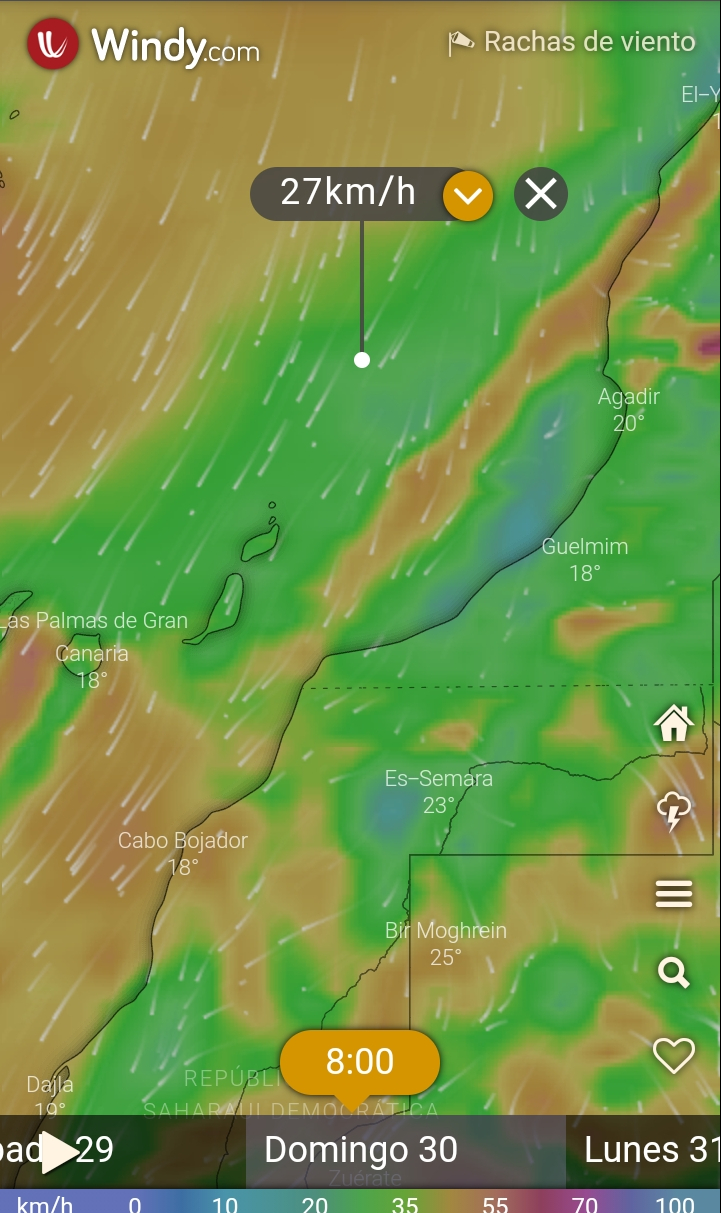Expand the 27km/h forecast details chevron
The width and height of the screenshot is (721, 1213).
click(468, 194)
